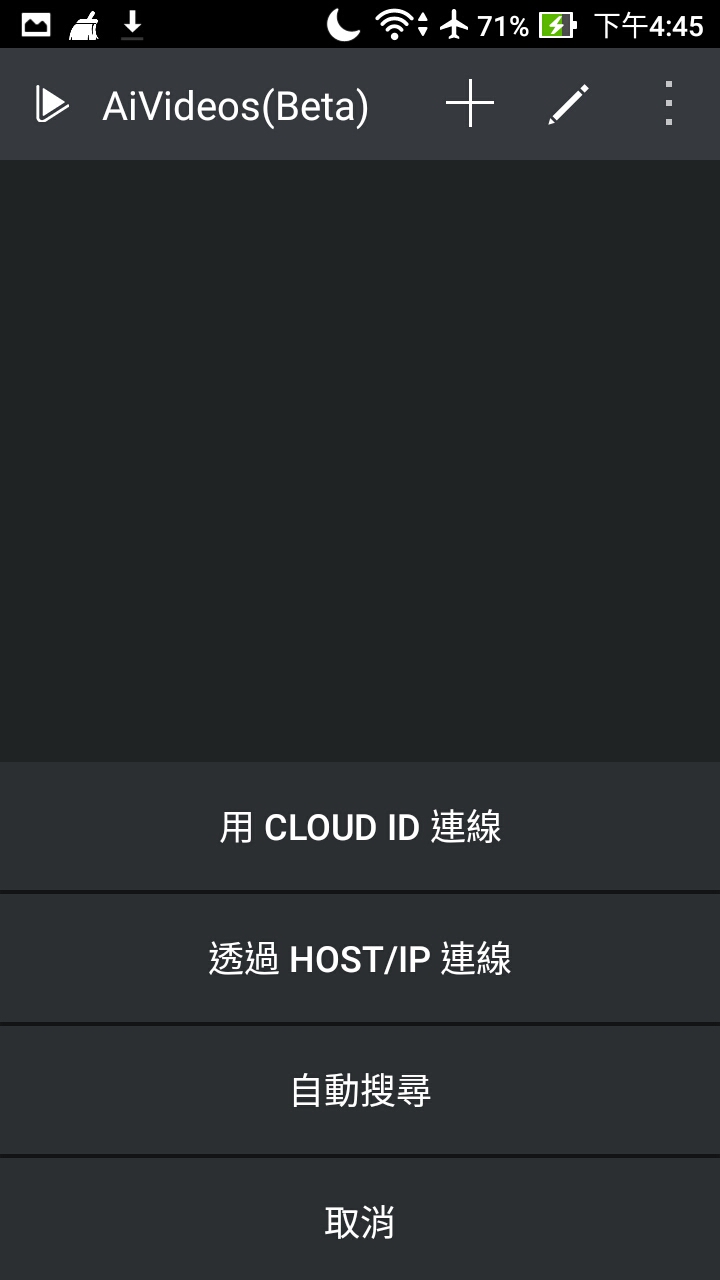Start 自動搜尋 auto search
This screenshot has width=720, height=1280.
[360, 1091]
